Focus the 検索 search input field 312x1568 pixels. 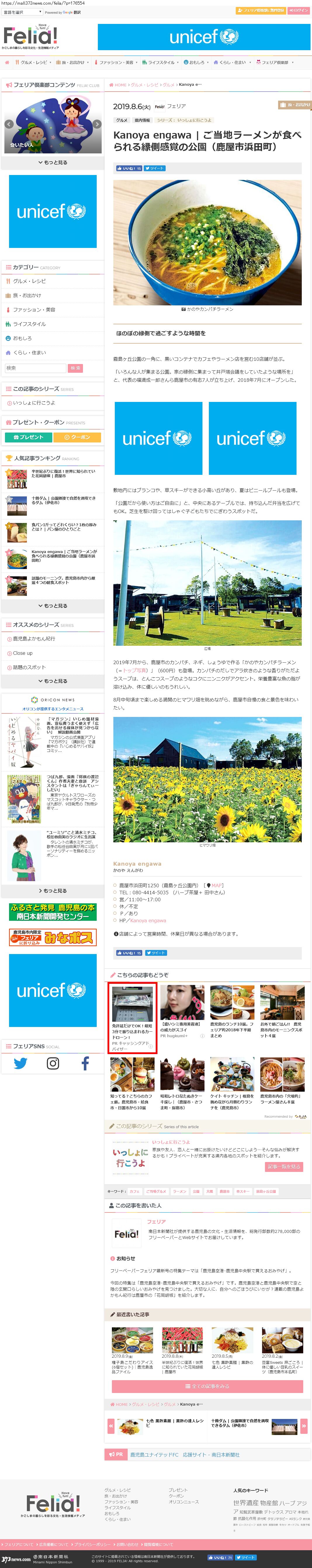click(x=35, y=368)
